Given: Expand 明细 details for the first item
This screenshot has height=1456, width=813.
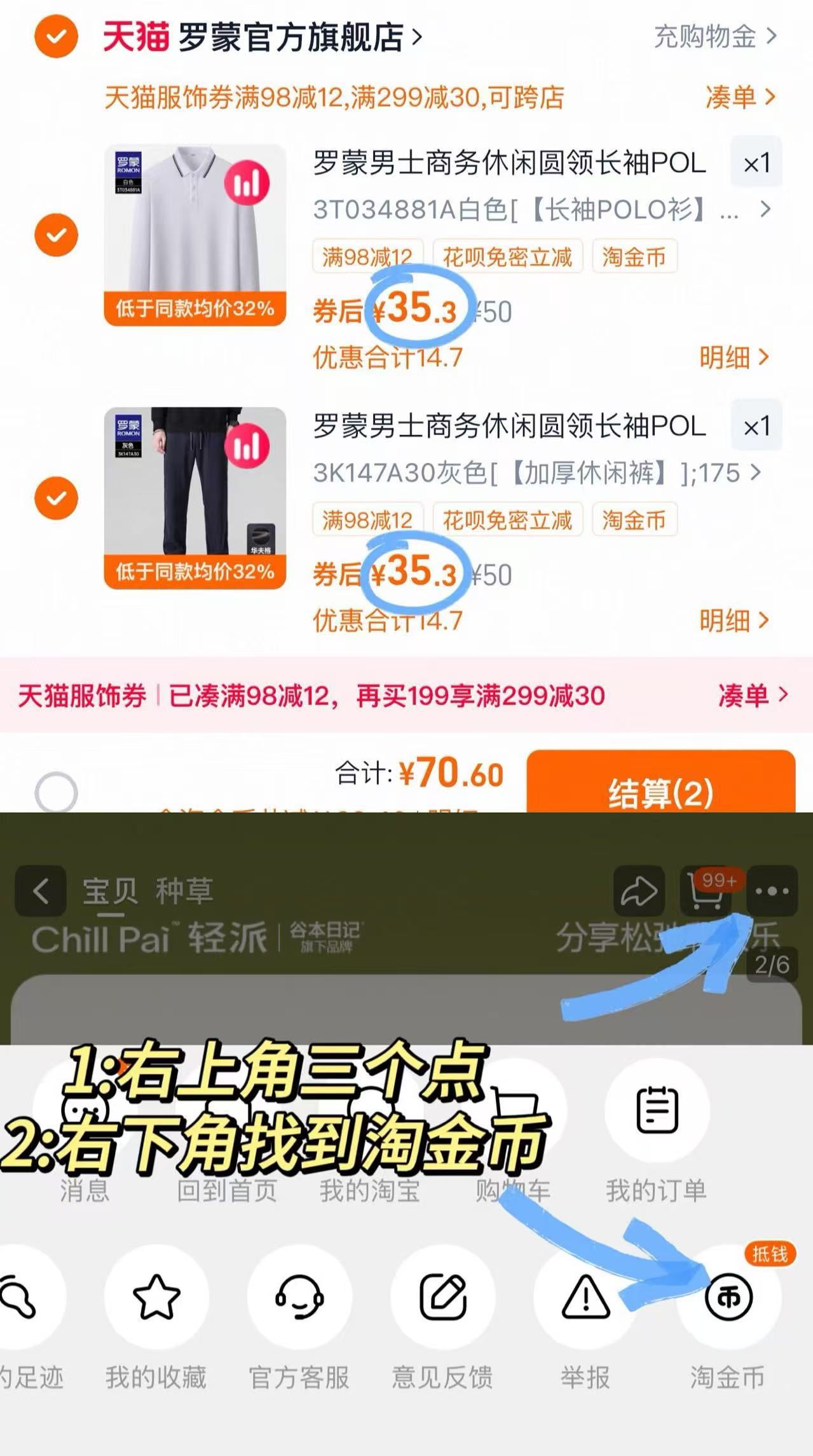Looking at the screenshot, I should pyautogui.click(x=731, y=357).
